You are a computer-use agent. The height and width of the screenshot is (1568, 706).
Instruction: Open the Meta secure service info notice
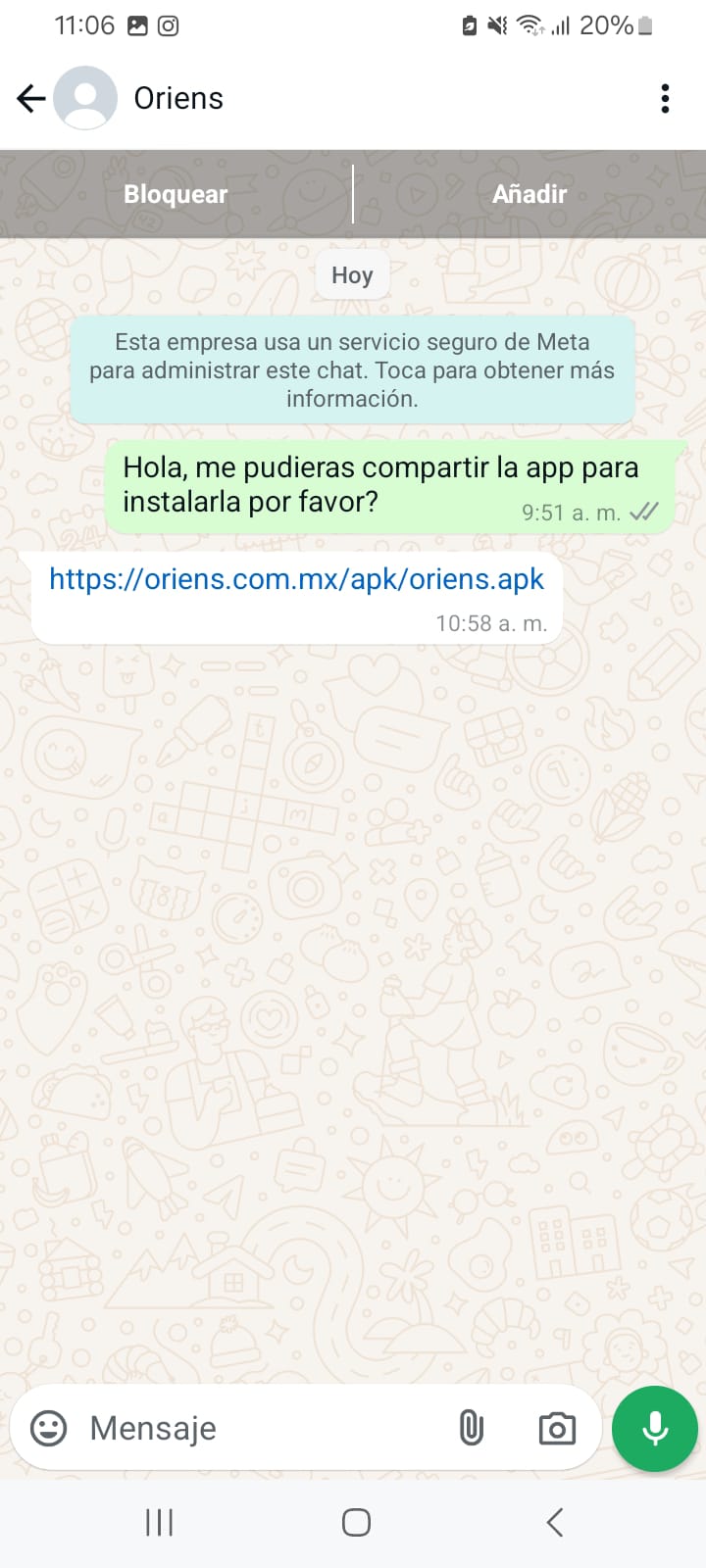[352, 370]
